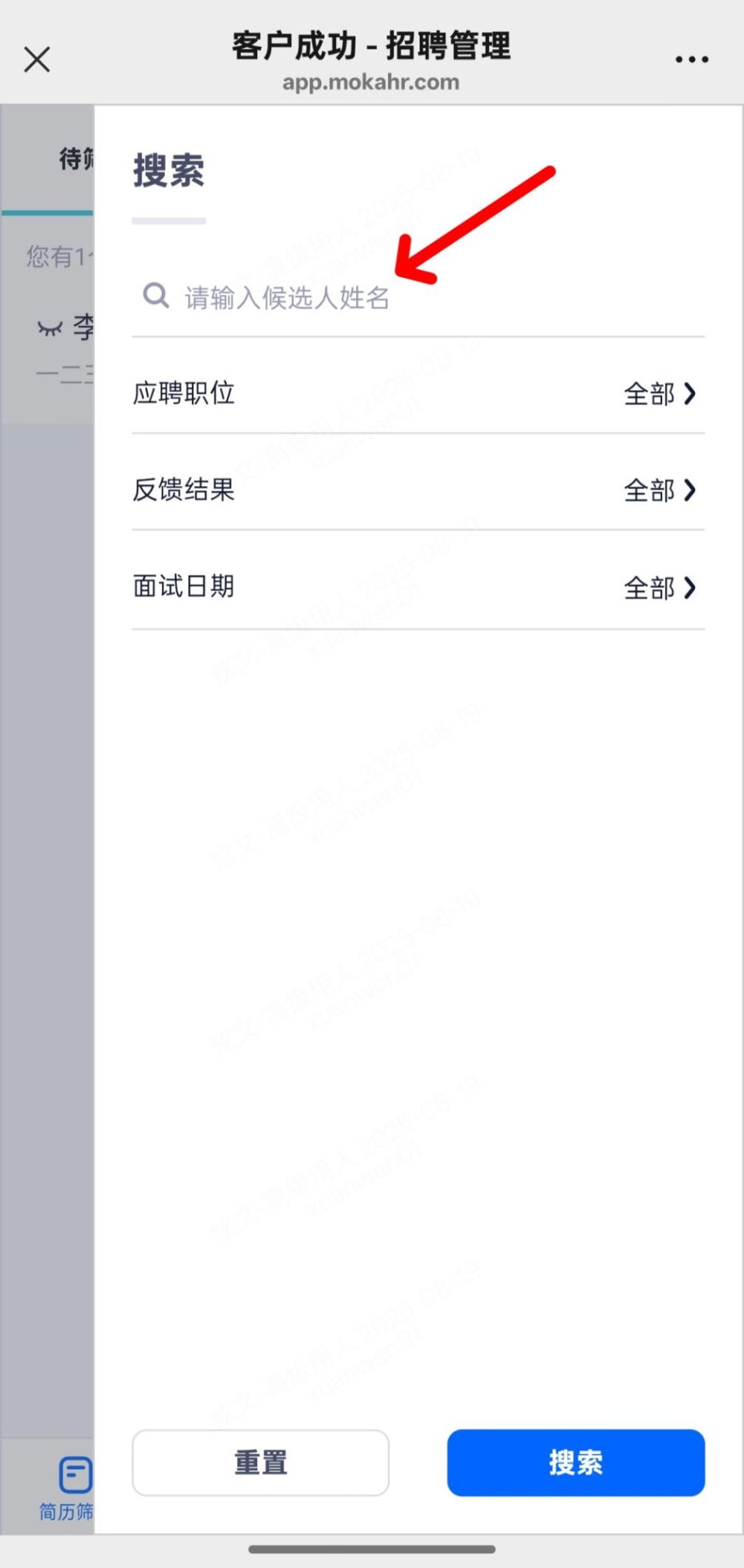The image size is (744, 1568).
Task: Tap the blue 搜索 button
Action: [x=575, y=1463]
